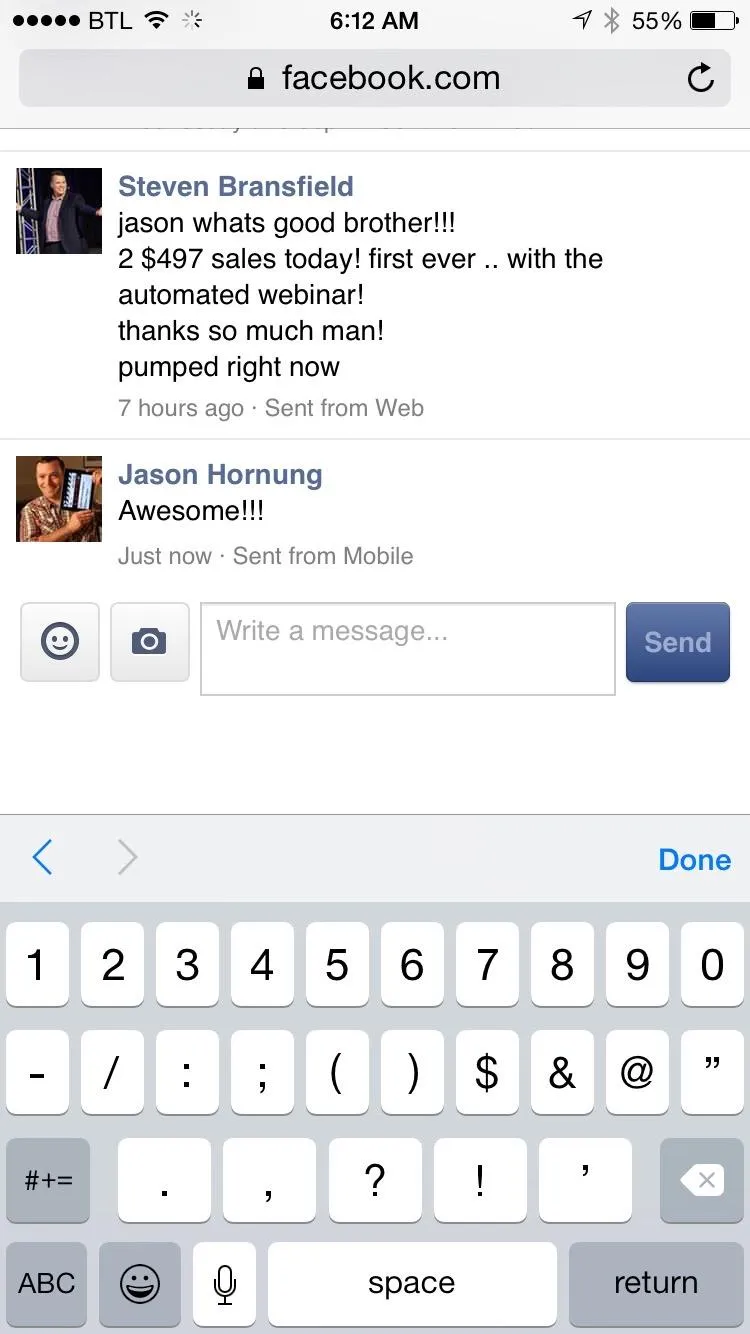Go to previous form field arrow

pyautogui.click(x=42, y=857)
